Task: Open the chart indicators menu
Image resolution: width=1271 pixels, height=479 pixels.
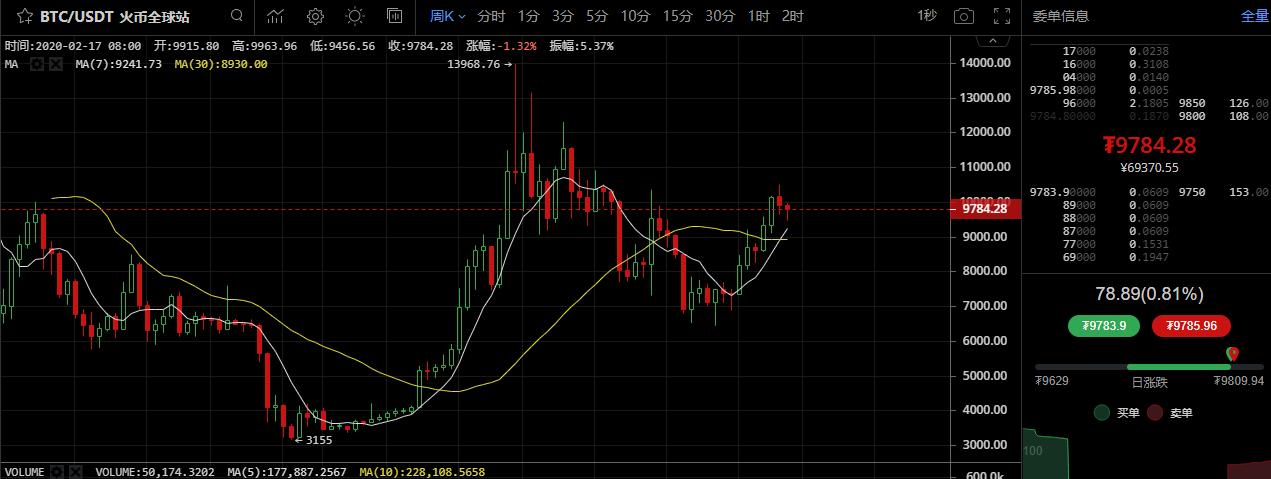Action: 275,16
